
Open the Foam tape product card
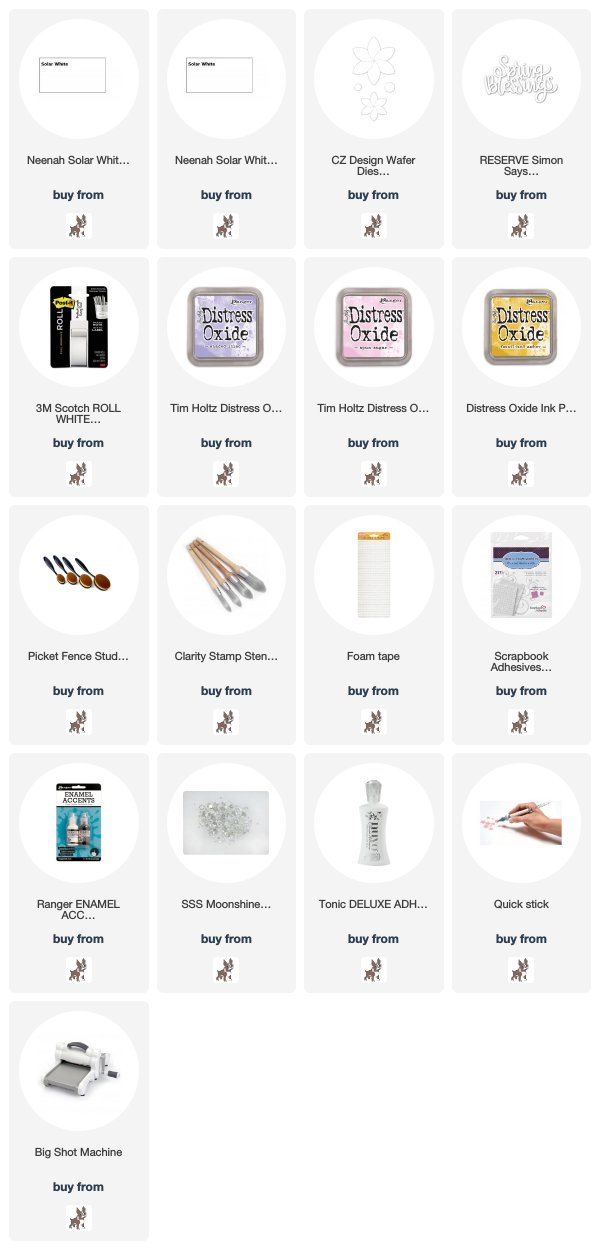373,625
